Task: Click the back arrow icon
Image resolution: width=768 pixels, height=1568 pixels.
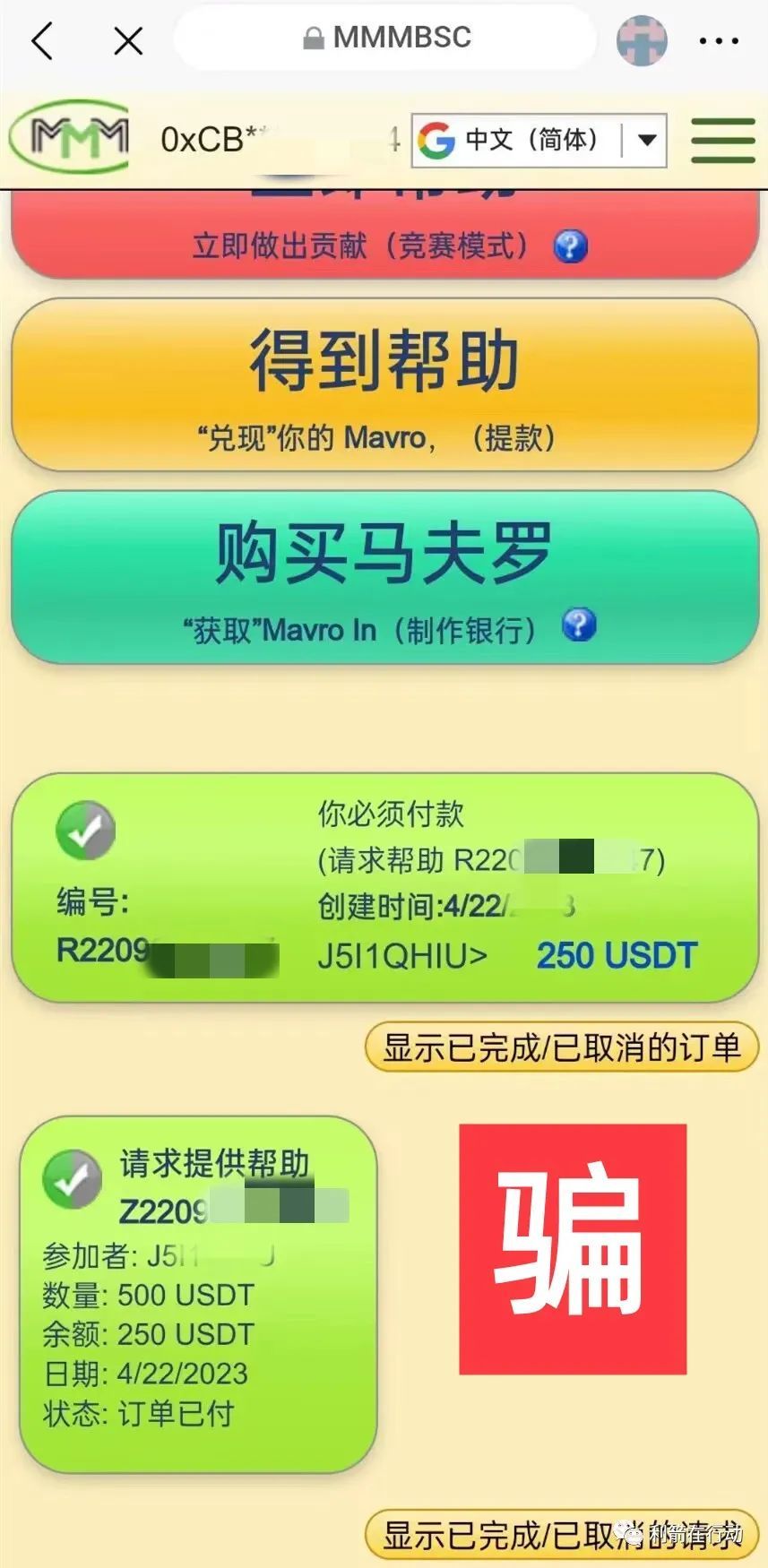Action: tap(43, 39)
